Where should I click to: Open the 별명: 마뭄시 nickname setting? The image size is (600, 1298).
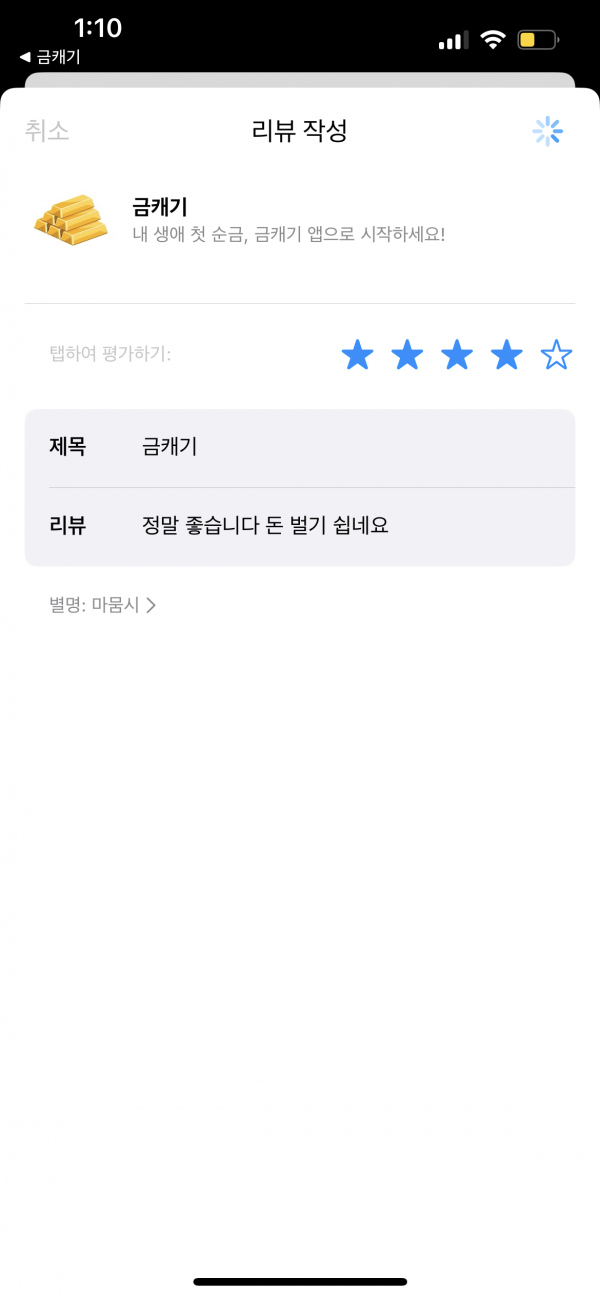click(x=103, y=605)
